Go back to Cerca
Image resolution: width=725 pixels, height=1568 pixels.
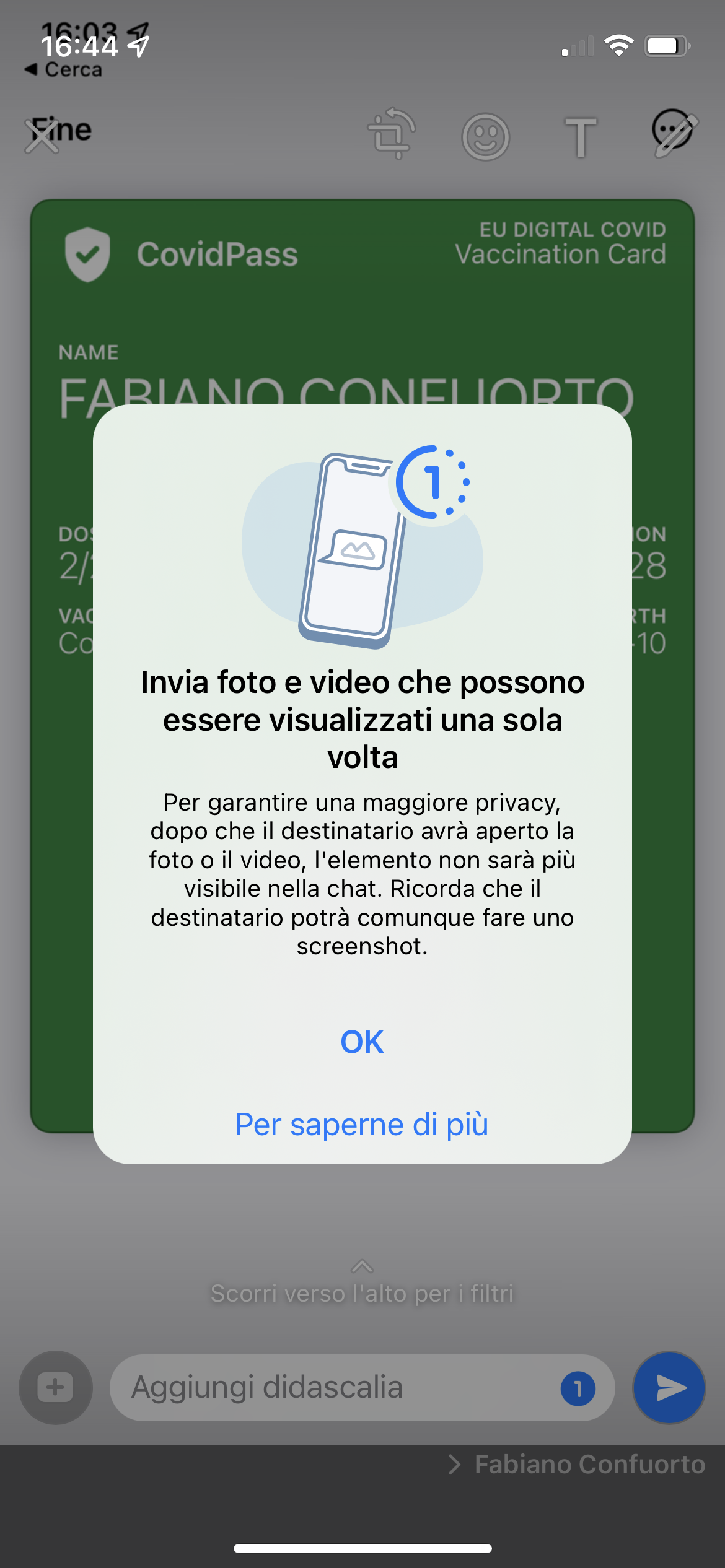(x=64, y=69)
